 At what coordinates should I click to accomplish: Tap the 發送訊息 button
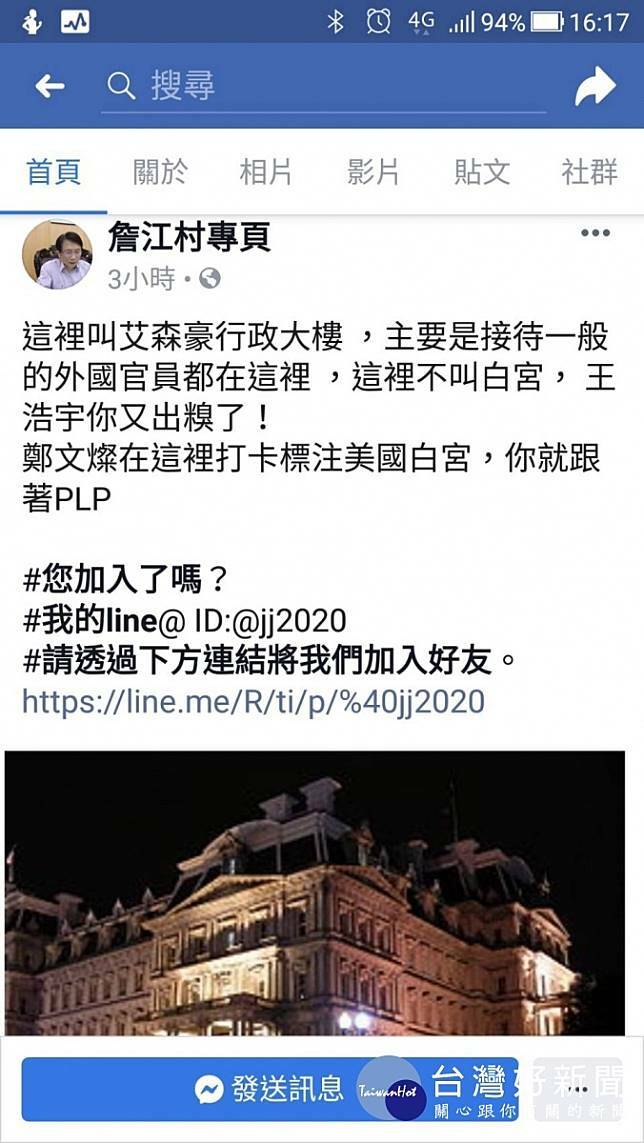[270, 1088]
